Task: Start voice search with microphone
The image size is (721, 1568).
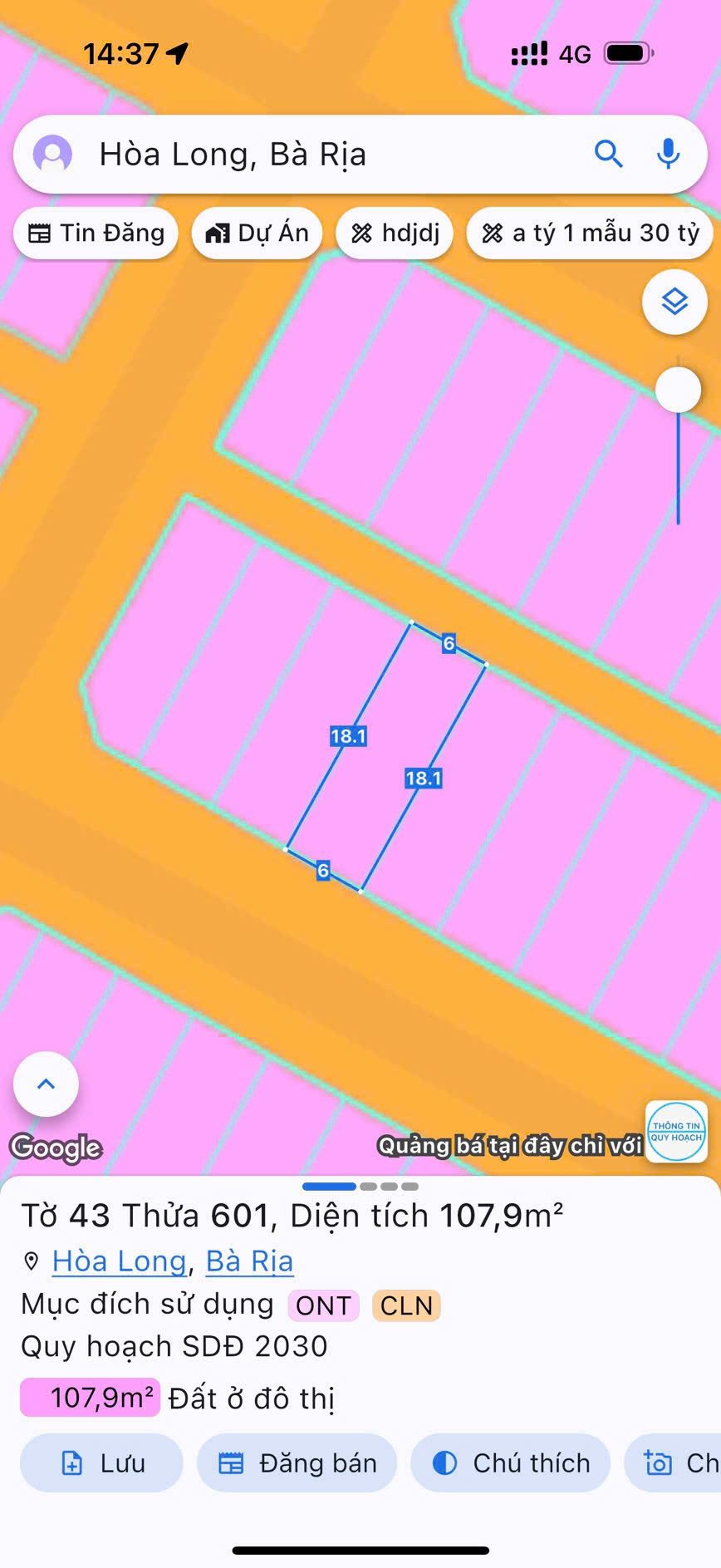Action: point(668,154)
